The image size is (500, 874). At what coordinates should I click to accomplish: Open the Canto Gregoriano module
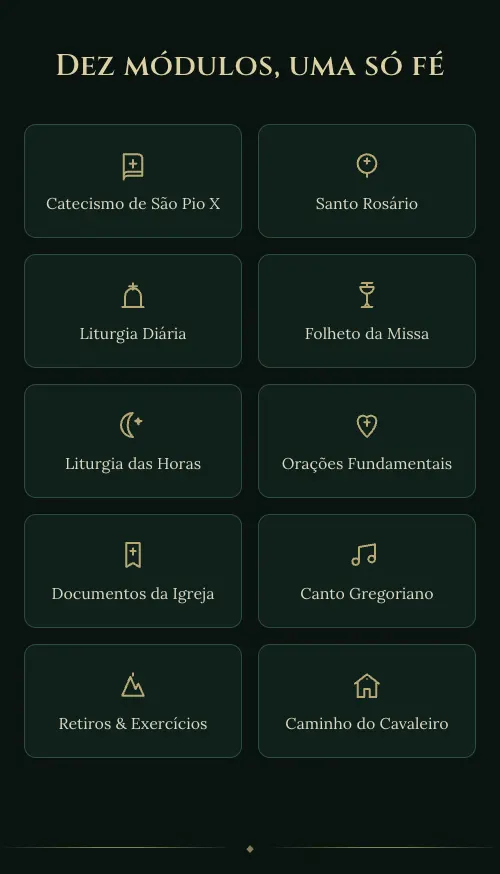click(x=367, y=571)
